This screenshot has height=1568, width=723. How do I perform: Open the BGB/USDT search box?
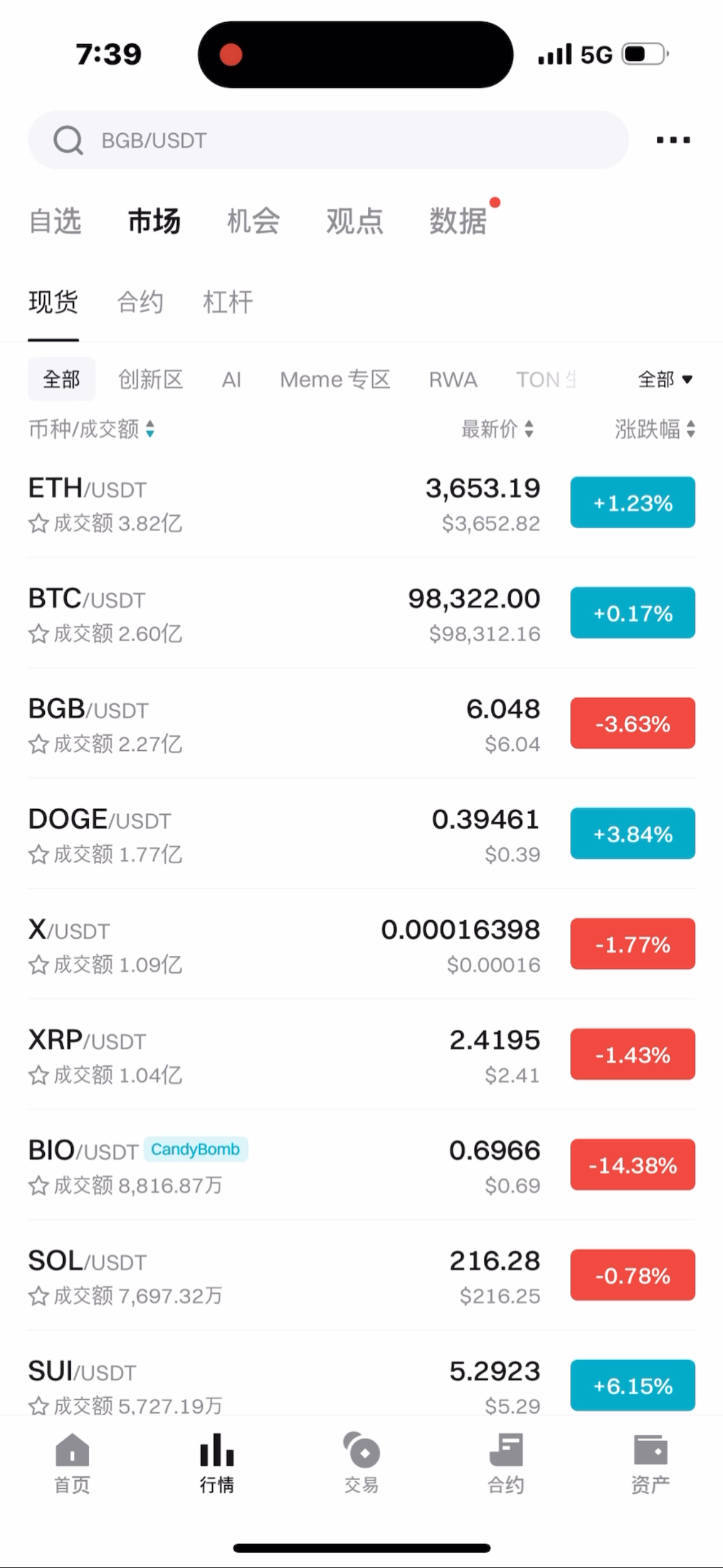point(328,140)
